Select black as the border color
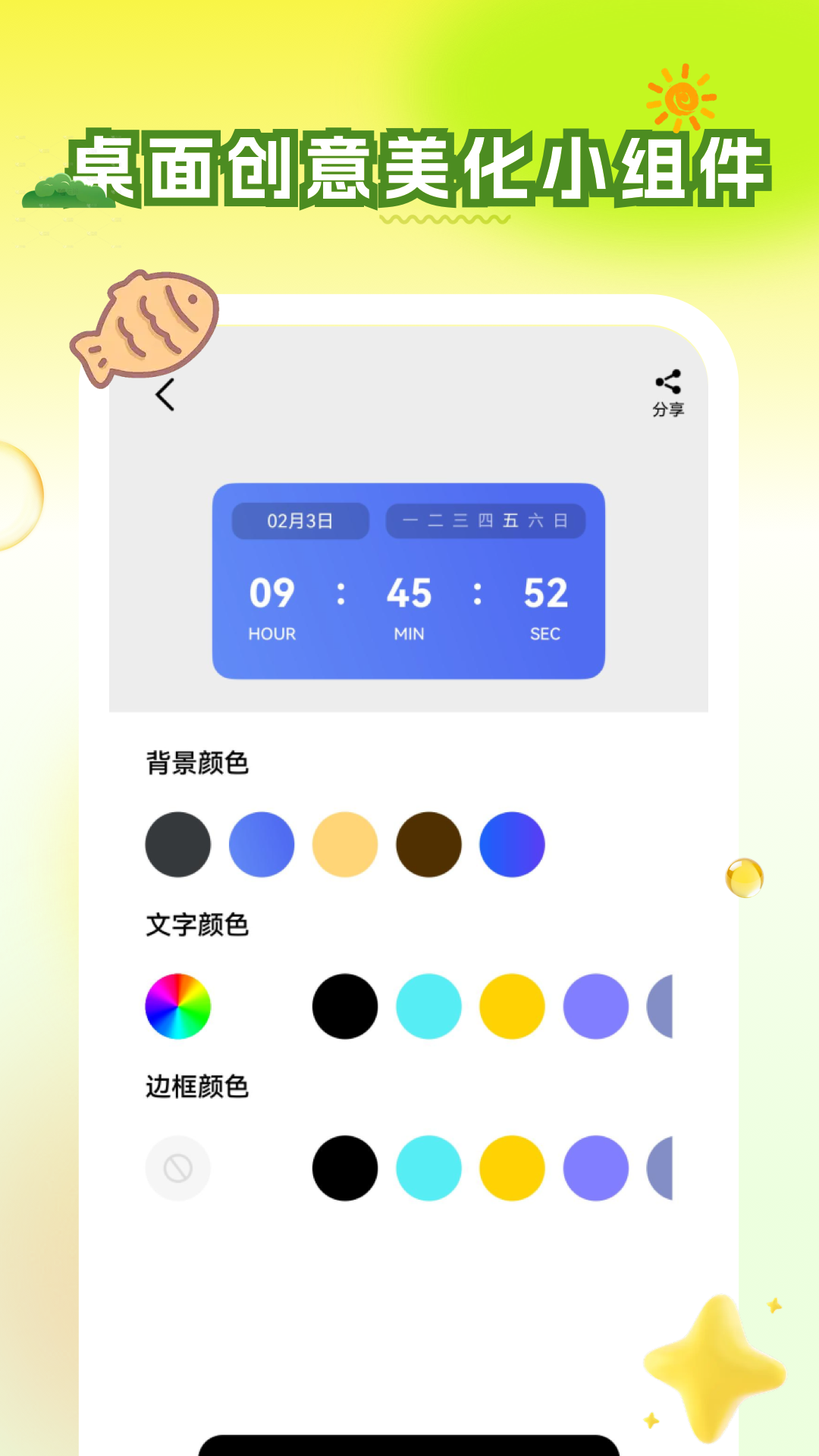The width and height of the screenshot is (819, 1456). click(345, 1169)
